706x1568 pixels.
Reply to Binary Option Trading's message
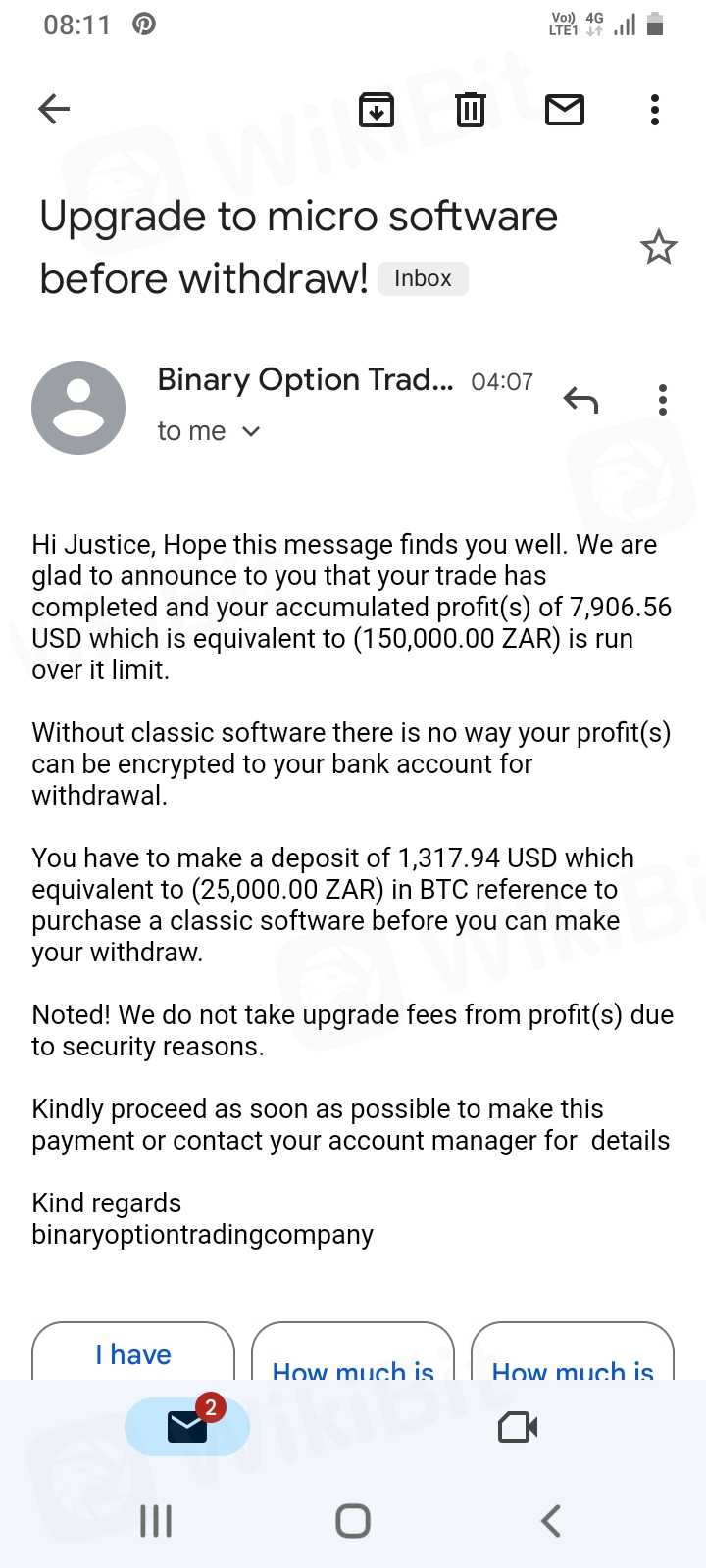(580, 399)
